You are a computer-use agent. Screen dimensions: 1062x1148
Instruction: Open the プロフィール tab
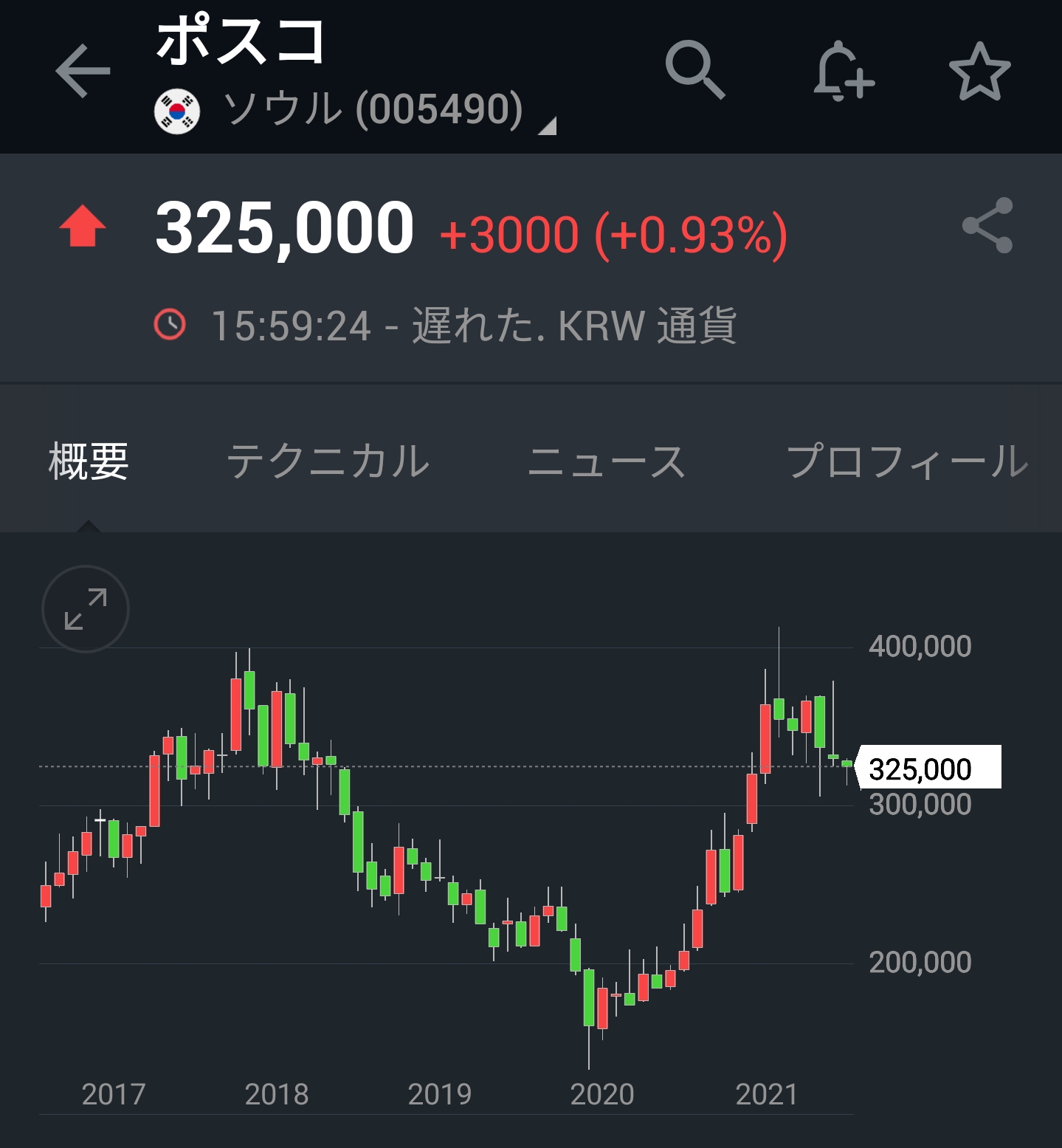pyautogui.click(x=907, y=461)
